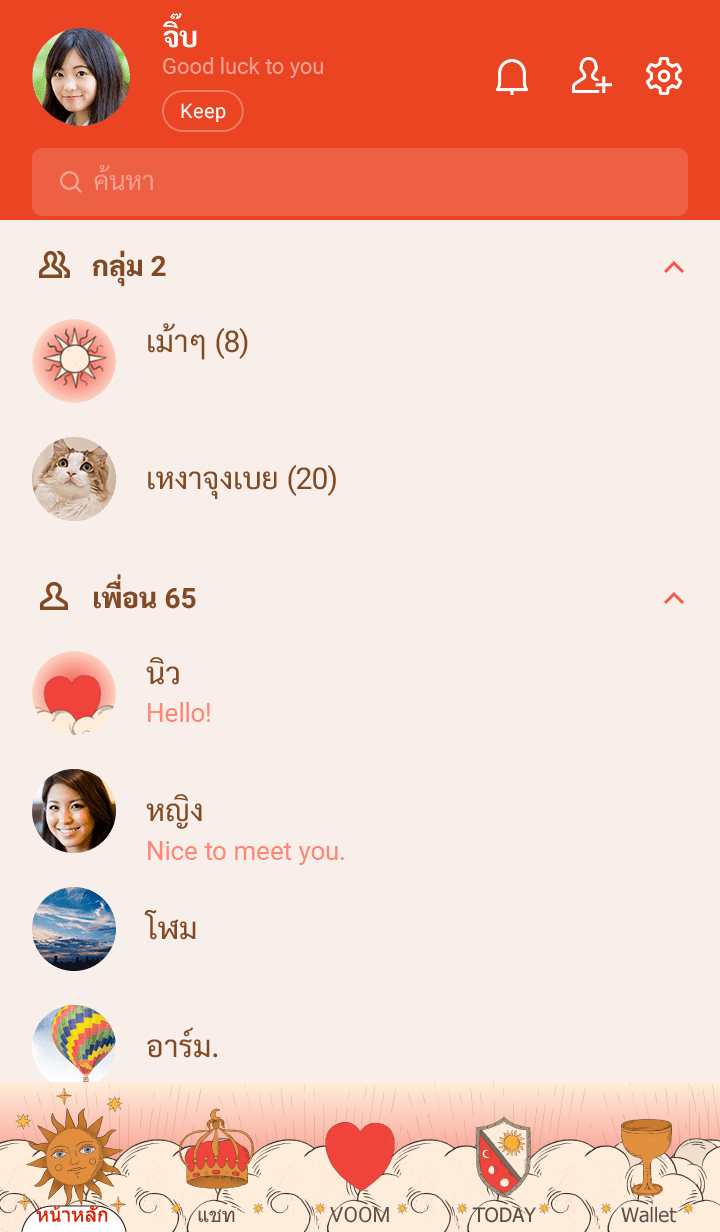Open the TODAY tab
The height and width of the screenshot is (1232, 720).
(x=504, y=1170)
